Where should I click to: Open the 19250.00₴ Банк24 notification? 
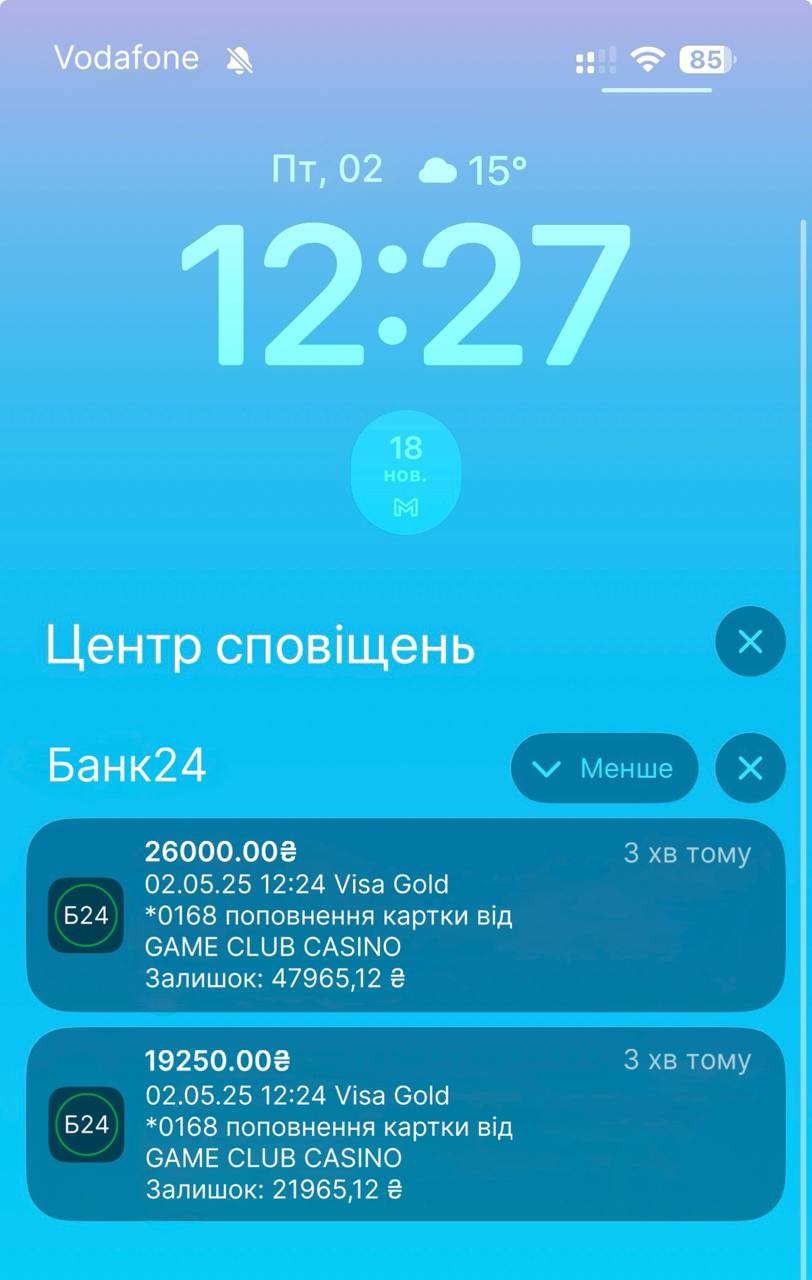405,1124
